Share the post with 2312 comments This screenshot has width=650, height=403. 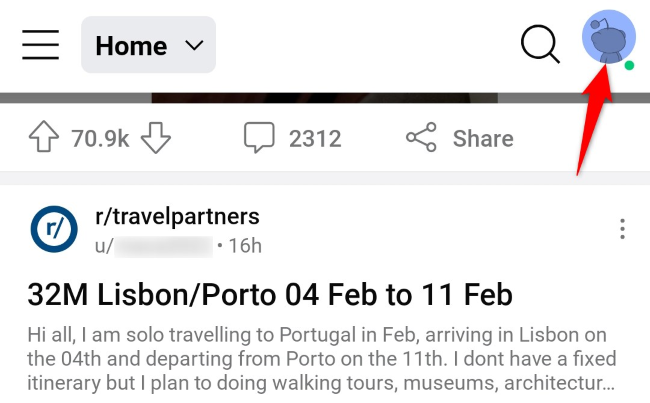pyautogui.click(x=459, y=139)
